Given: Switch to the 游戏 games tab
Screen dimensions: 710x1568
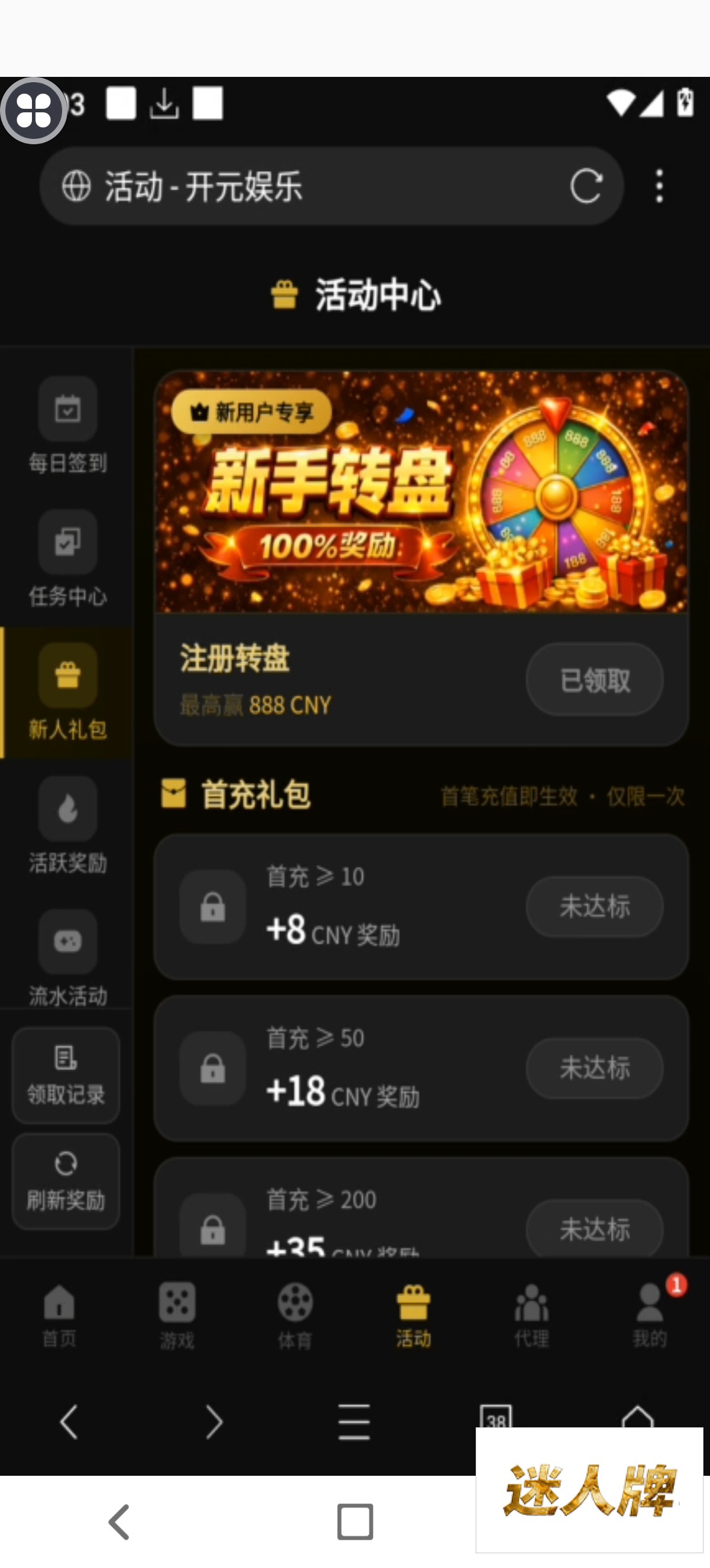Looking at the screenshot, I should 176,1315.
